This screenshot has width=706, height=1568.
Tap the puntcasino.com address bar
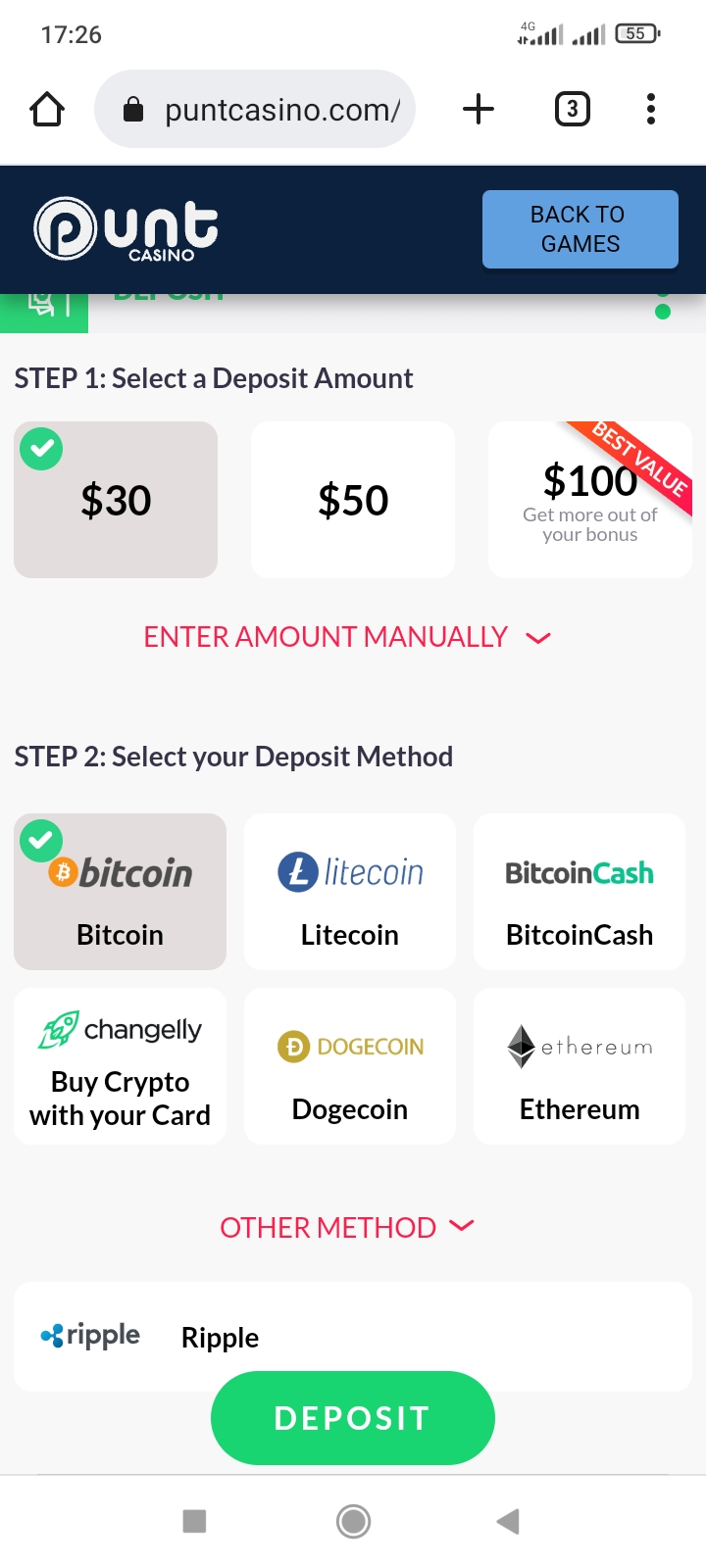pos(255,109)
